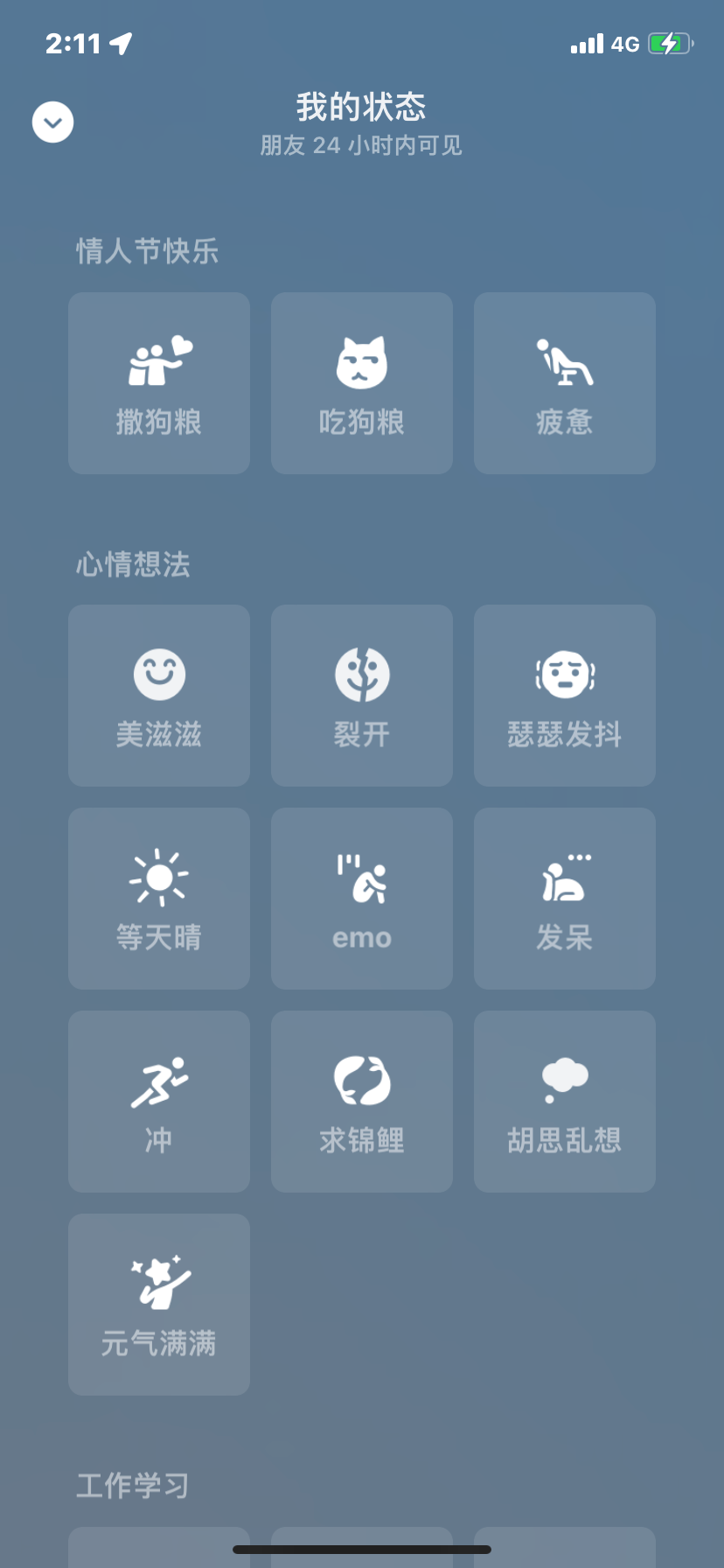
Task: Choose the 瑟瑟发抖 status
Action: (x=565, y=696)
